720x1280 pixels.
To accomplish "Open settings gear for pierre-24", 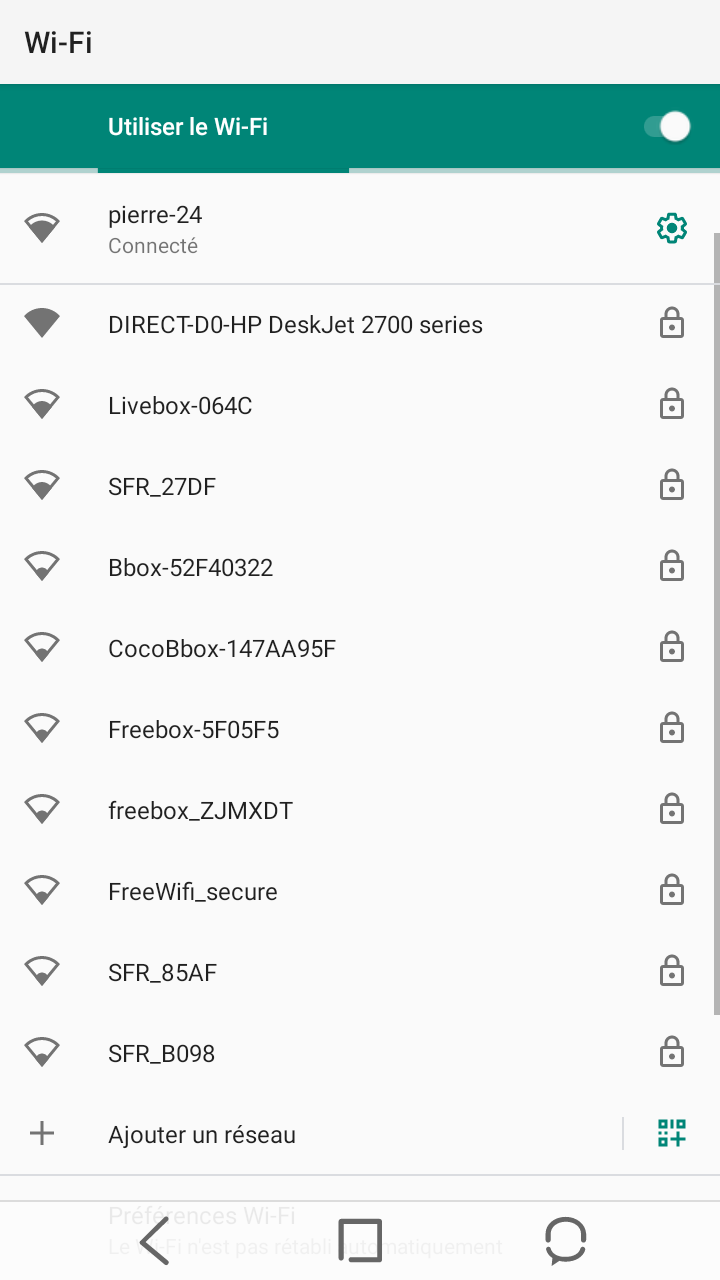I will (x=672, y=229).
